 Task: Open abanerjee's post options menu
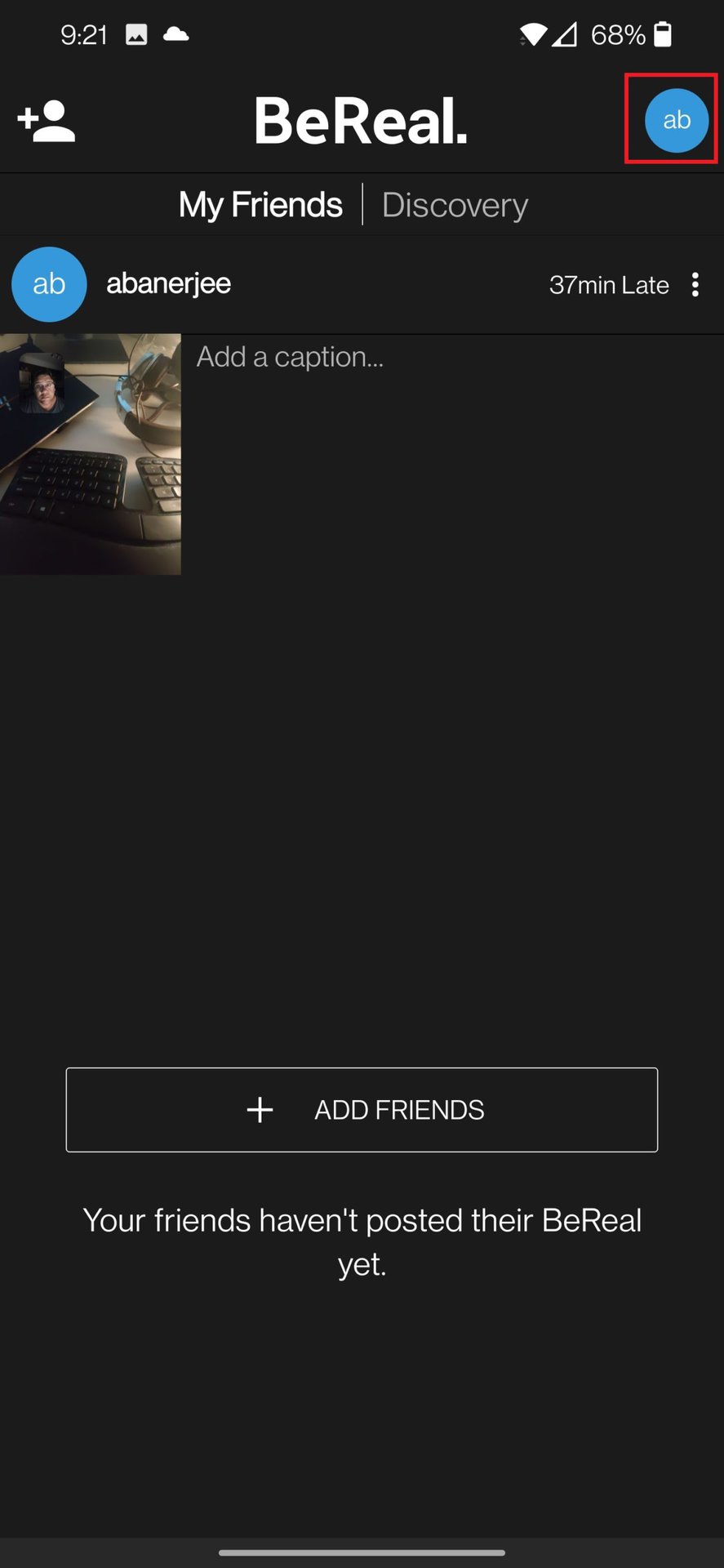tap(695, 284)
